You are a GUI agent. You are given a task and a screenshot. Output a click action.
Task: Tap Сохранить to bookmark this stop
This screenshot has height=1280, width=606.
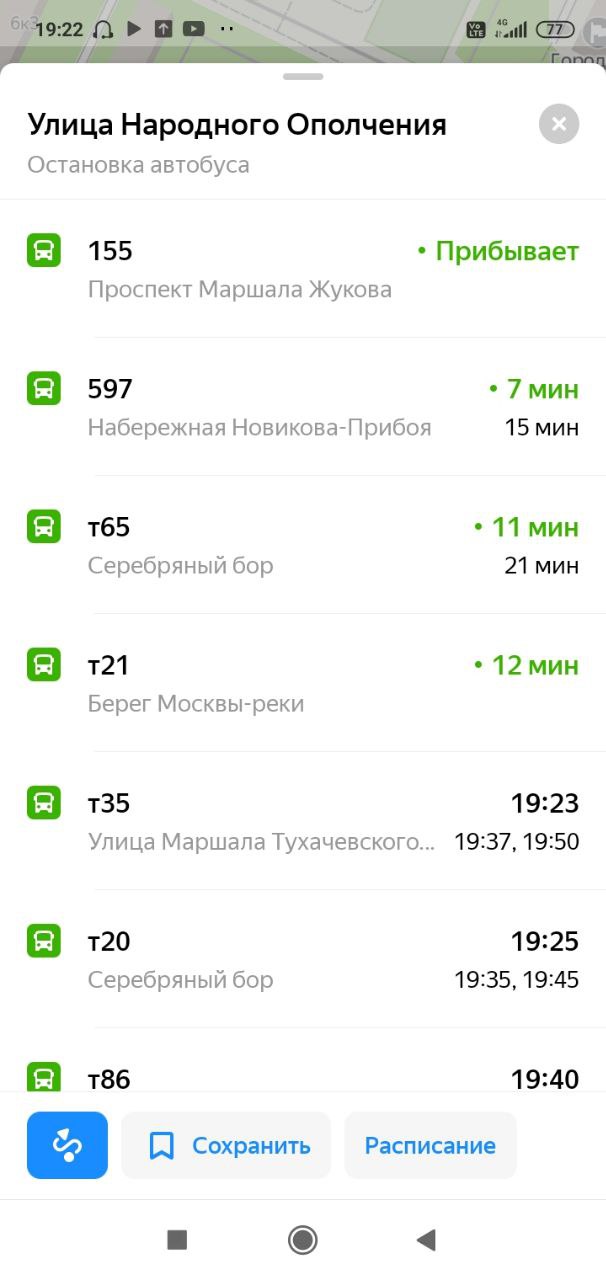pyautogui.click(x=226, y=1145)
